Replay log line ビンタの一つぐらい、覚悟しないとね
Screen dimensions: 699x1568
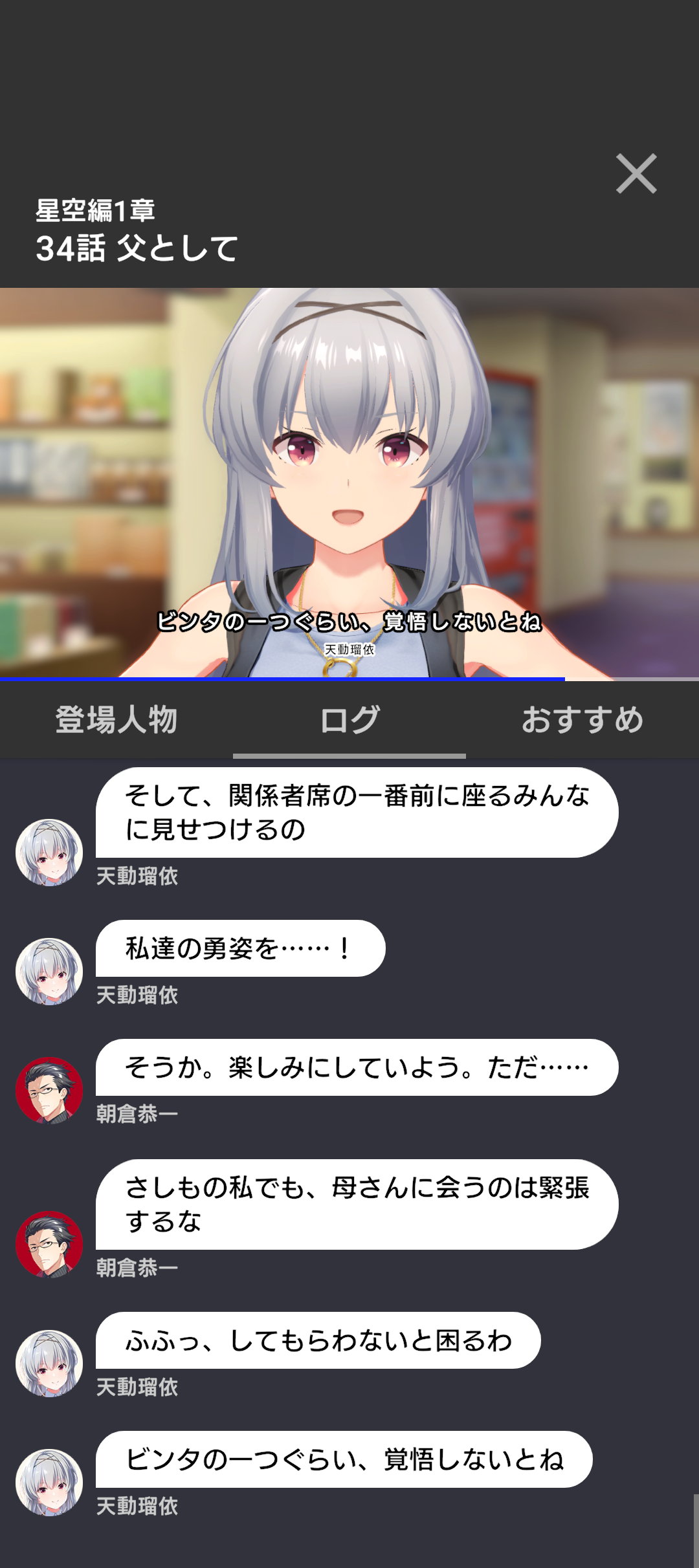coord(344,1459)
